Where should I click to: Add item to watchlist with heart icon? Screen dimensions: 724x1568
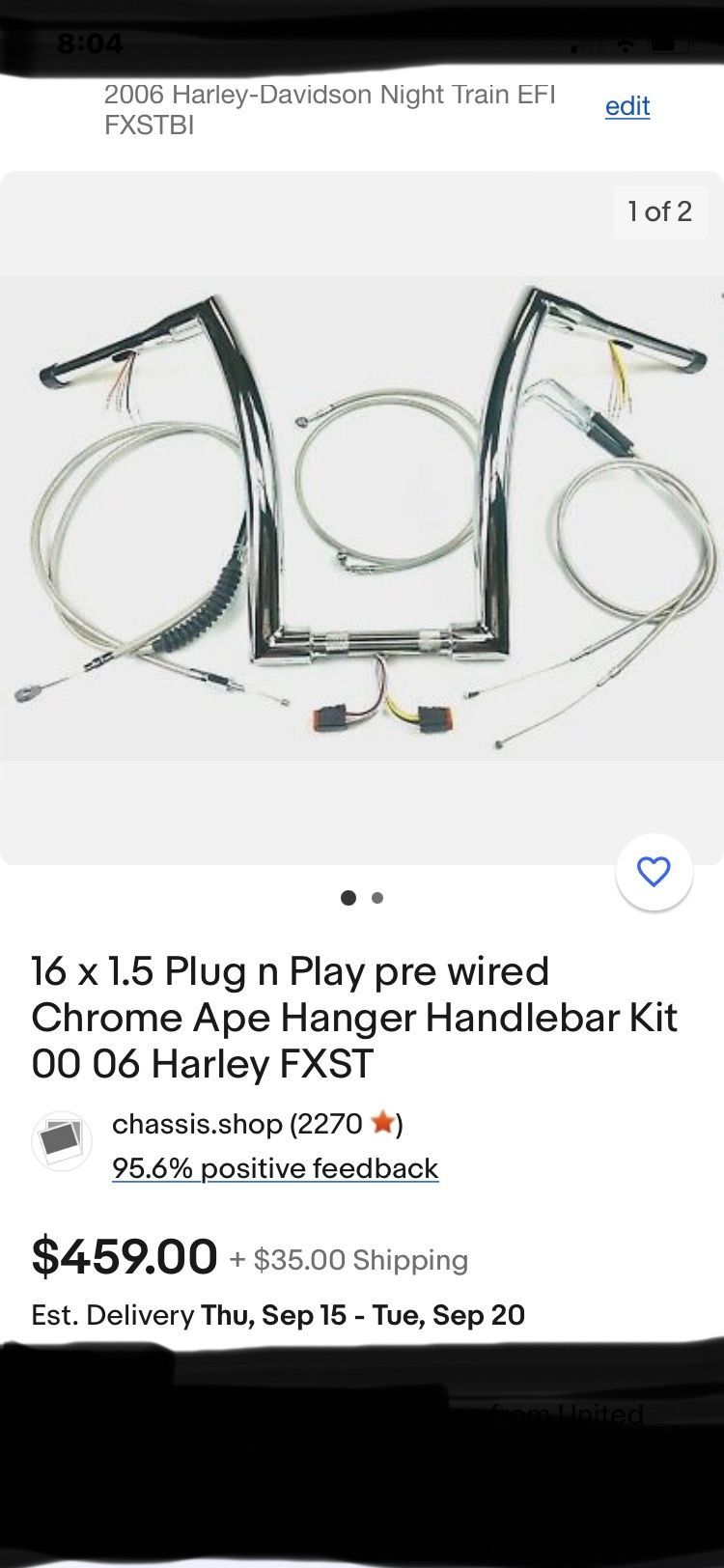(654, 872)
